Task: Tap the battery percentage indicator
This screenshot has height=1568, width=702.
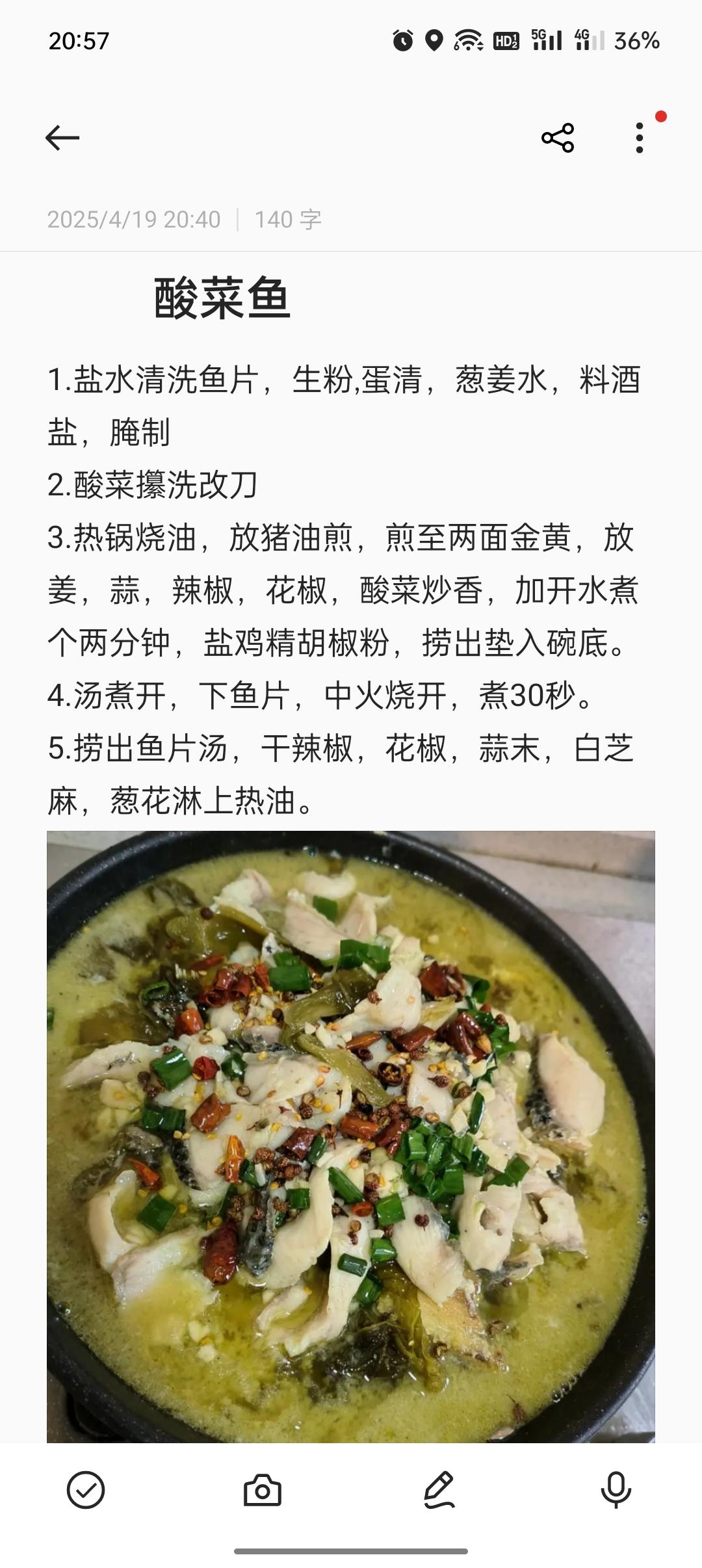Action: (x=634, y=41)
